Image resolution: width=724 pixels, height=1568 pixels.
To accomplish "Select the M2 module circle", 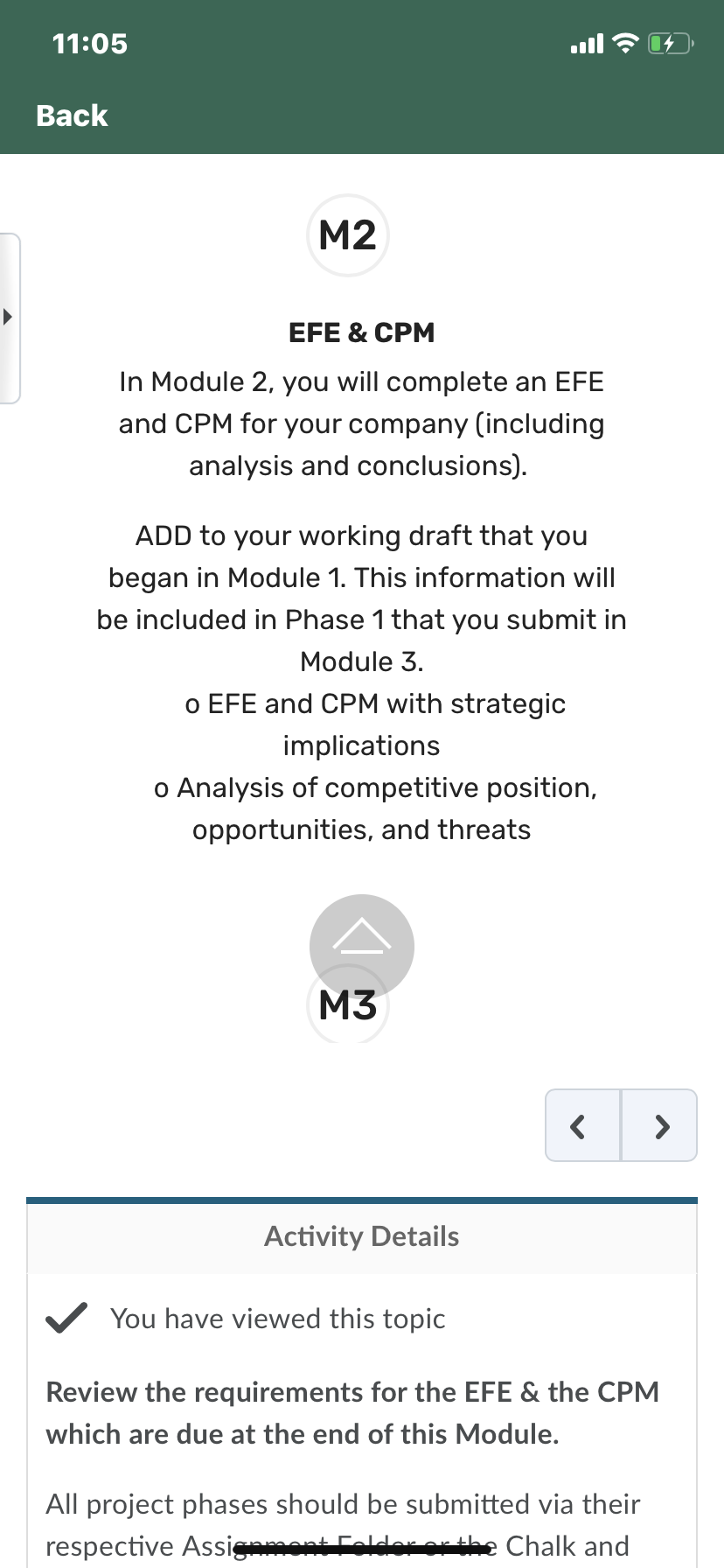I will (x=348, y=235).
